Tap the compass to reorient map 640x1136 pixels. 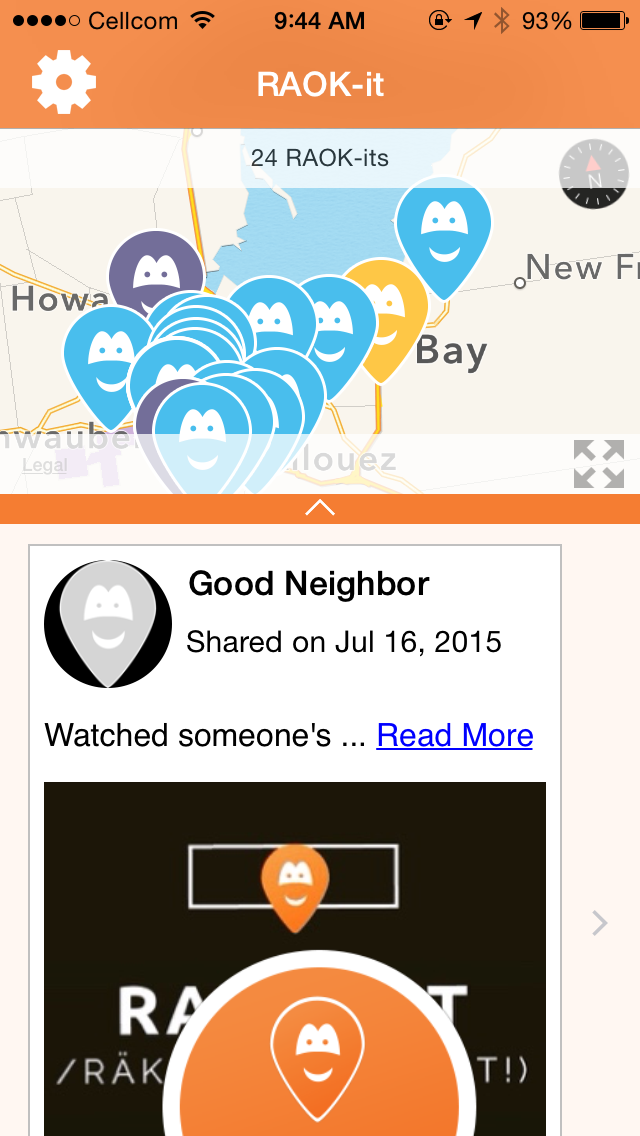pyautogui.click(x=594, y=175)
